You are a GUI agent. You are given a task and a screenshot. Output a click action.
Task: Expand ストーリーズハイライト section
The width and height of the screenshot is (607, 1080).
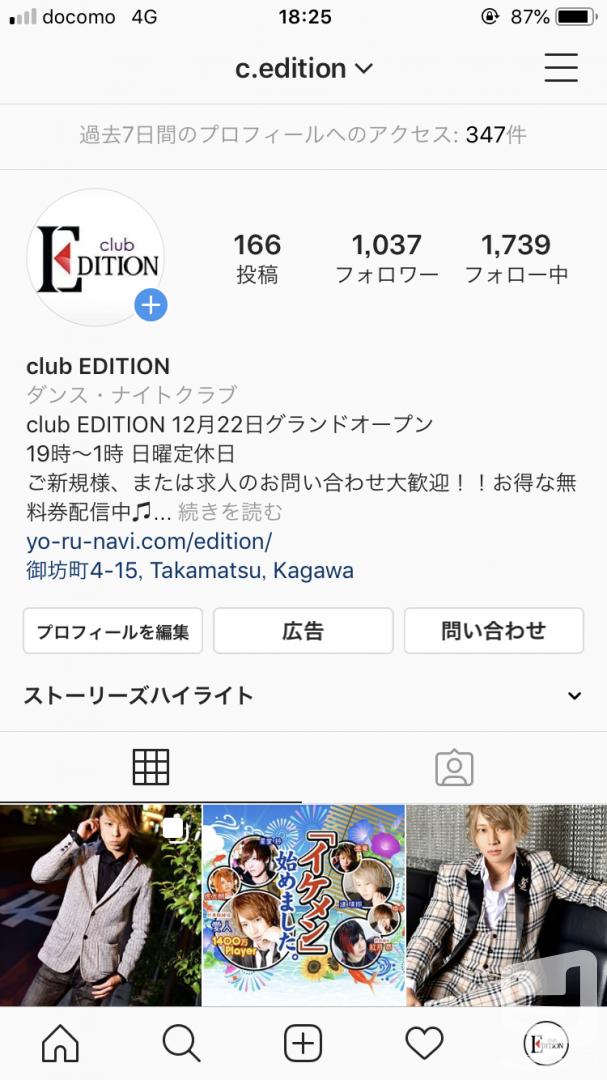tap(303, 696)
